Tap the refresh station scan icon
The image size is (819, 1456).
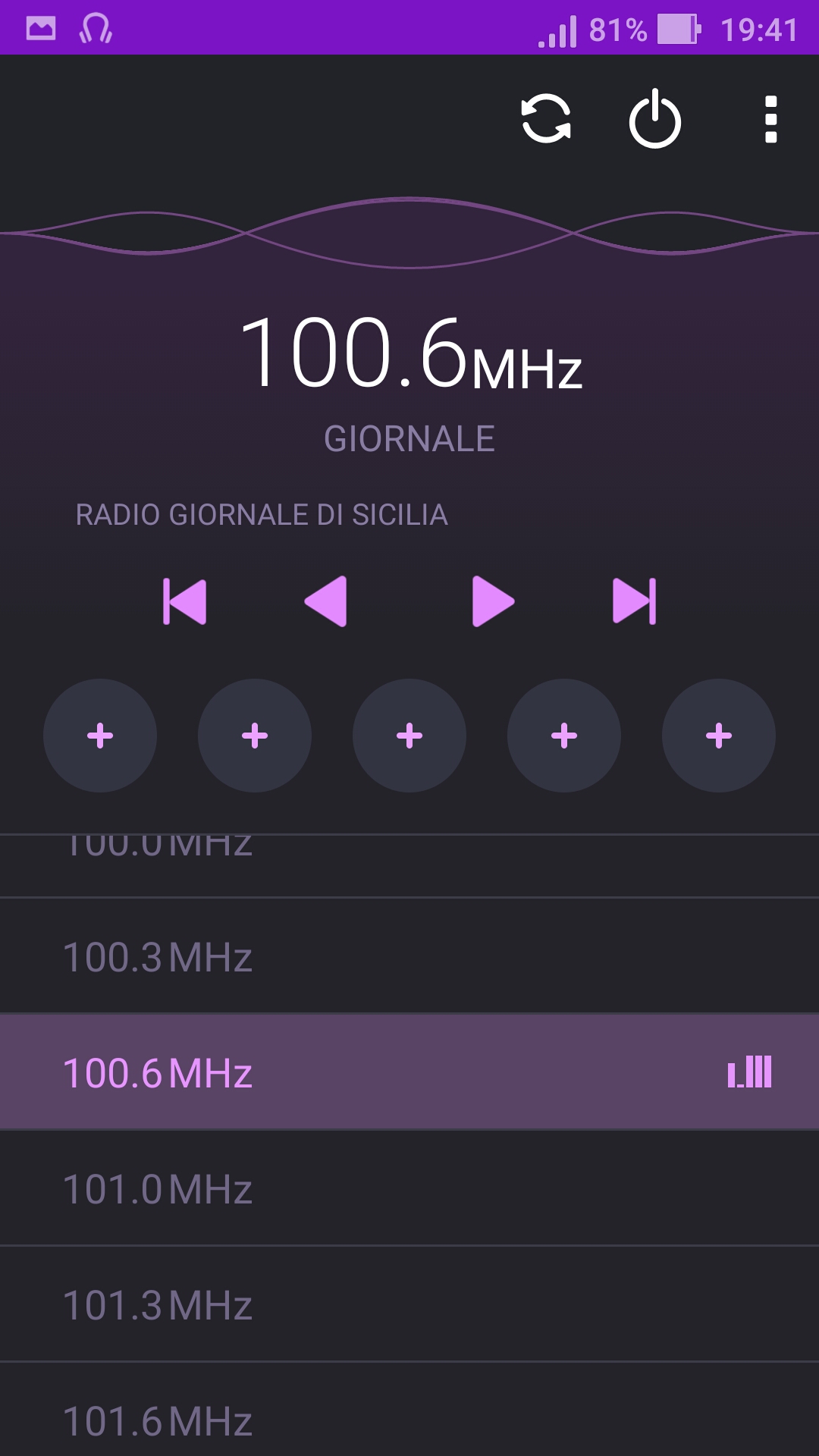pos(546,119)
